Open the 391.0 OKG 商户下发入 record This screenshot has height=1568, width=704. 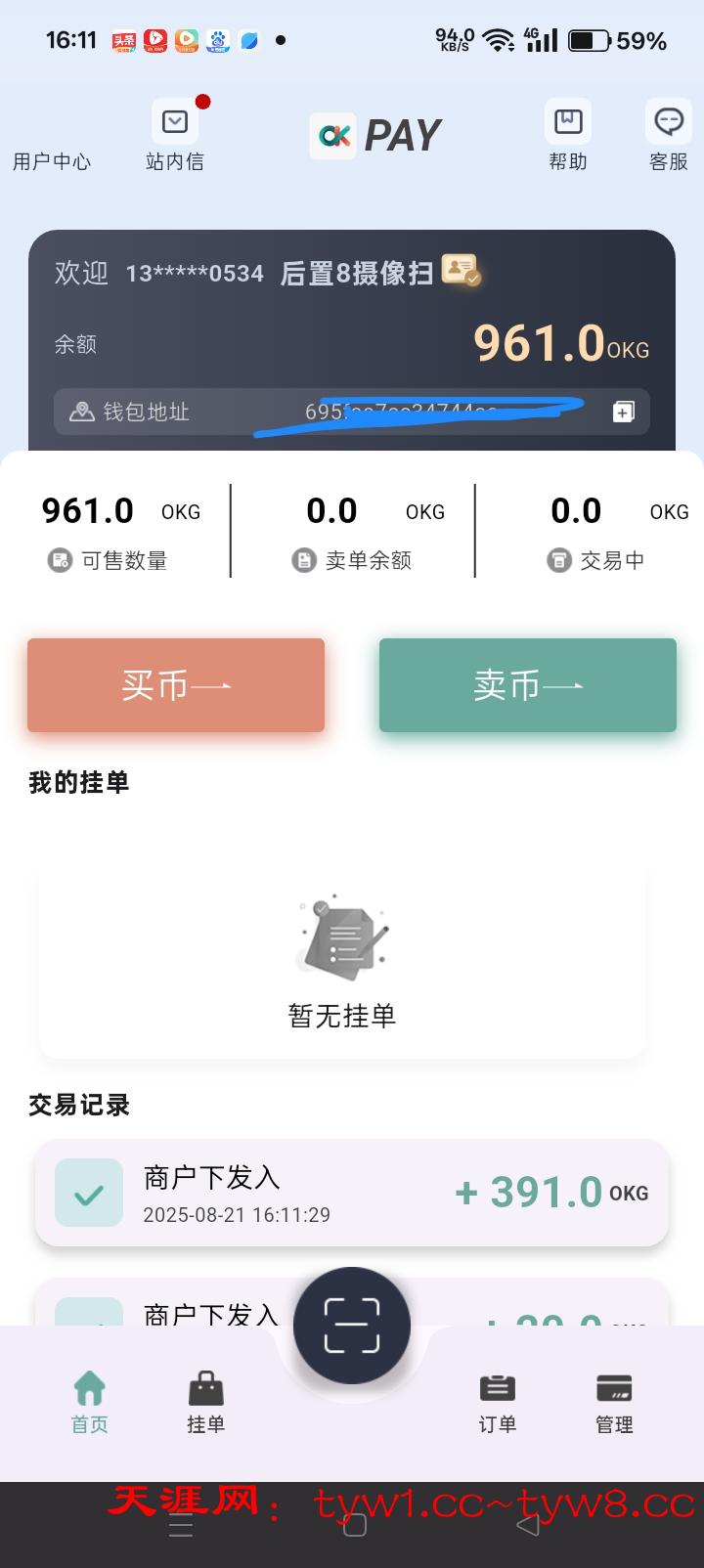point(352,1193)
